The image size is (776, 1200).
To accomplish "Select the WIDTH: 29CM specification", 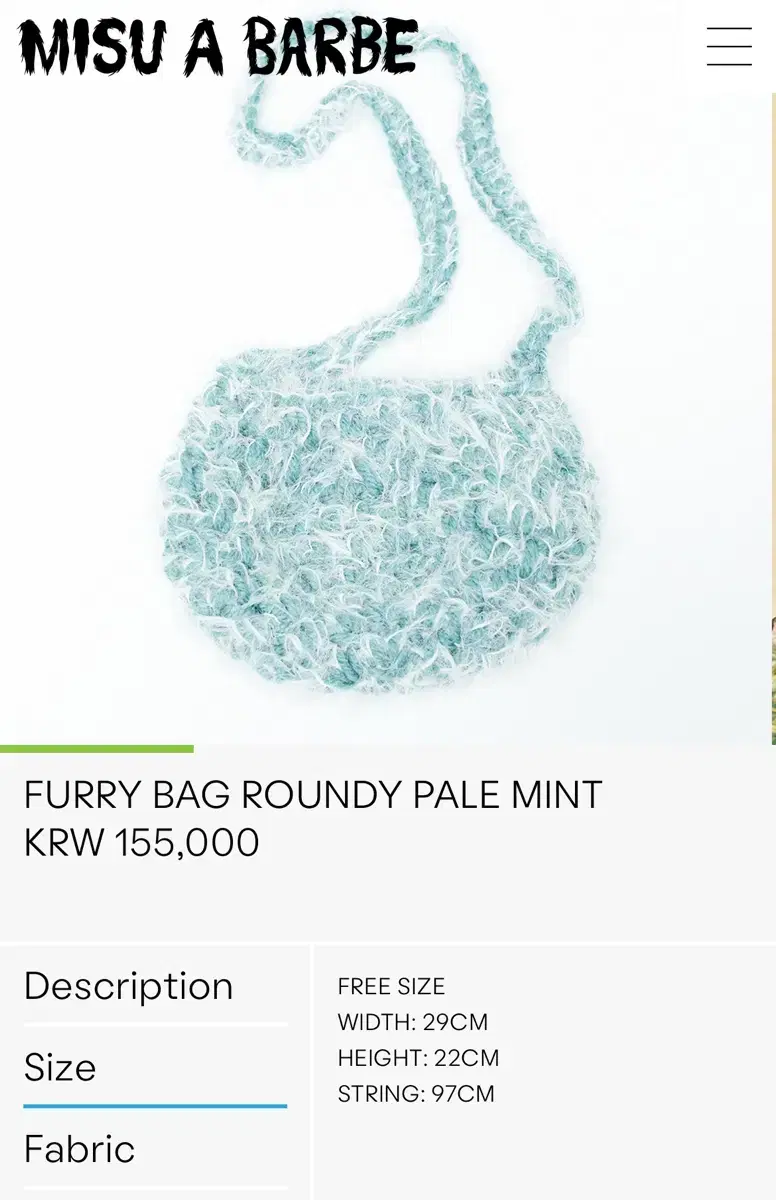I will (x=412, y=1022).
